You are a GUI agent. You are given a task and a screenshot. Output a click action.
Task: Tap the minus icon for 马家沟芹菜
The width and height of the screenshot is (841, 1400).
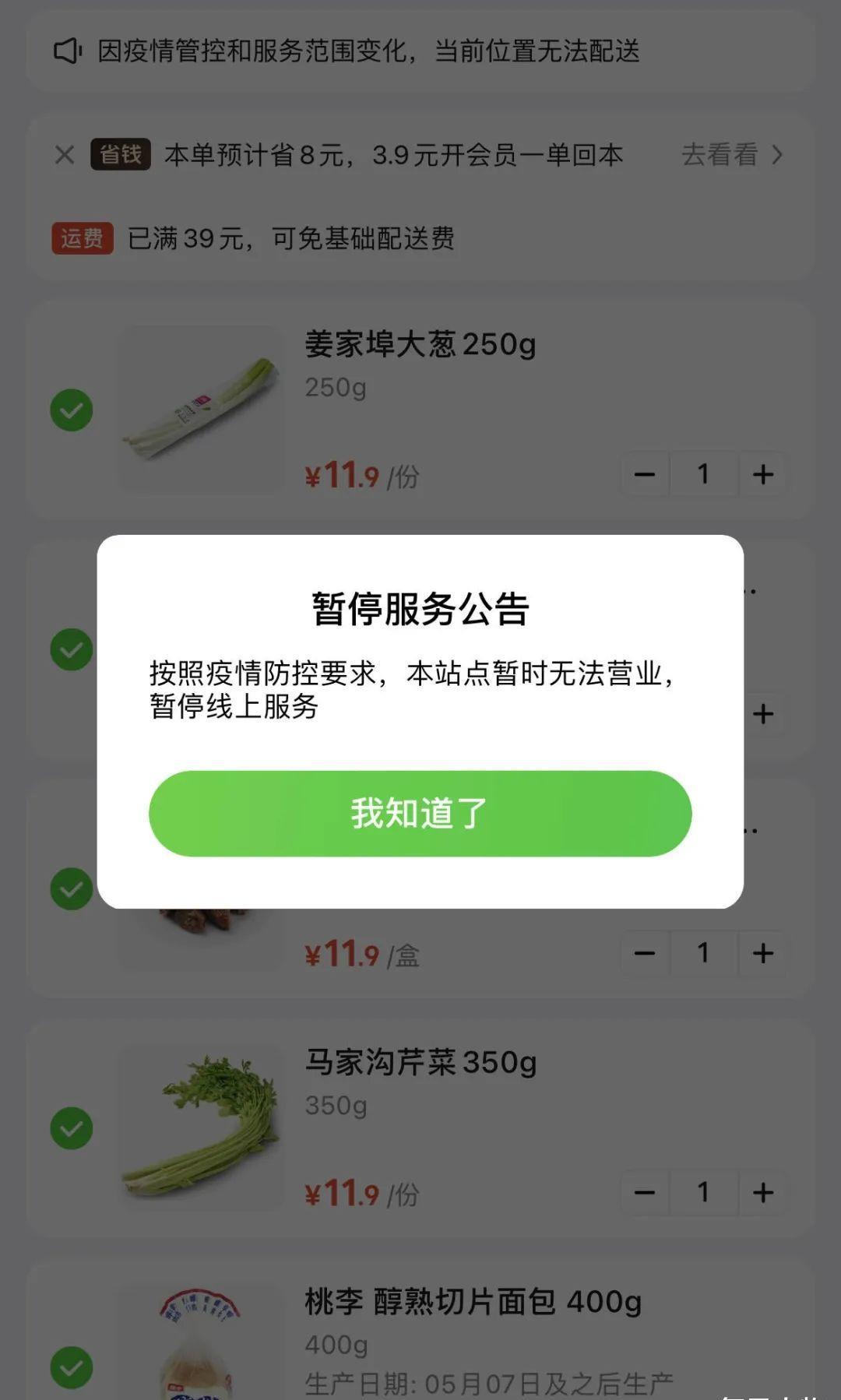644,1191
